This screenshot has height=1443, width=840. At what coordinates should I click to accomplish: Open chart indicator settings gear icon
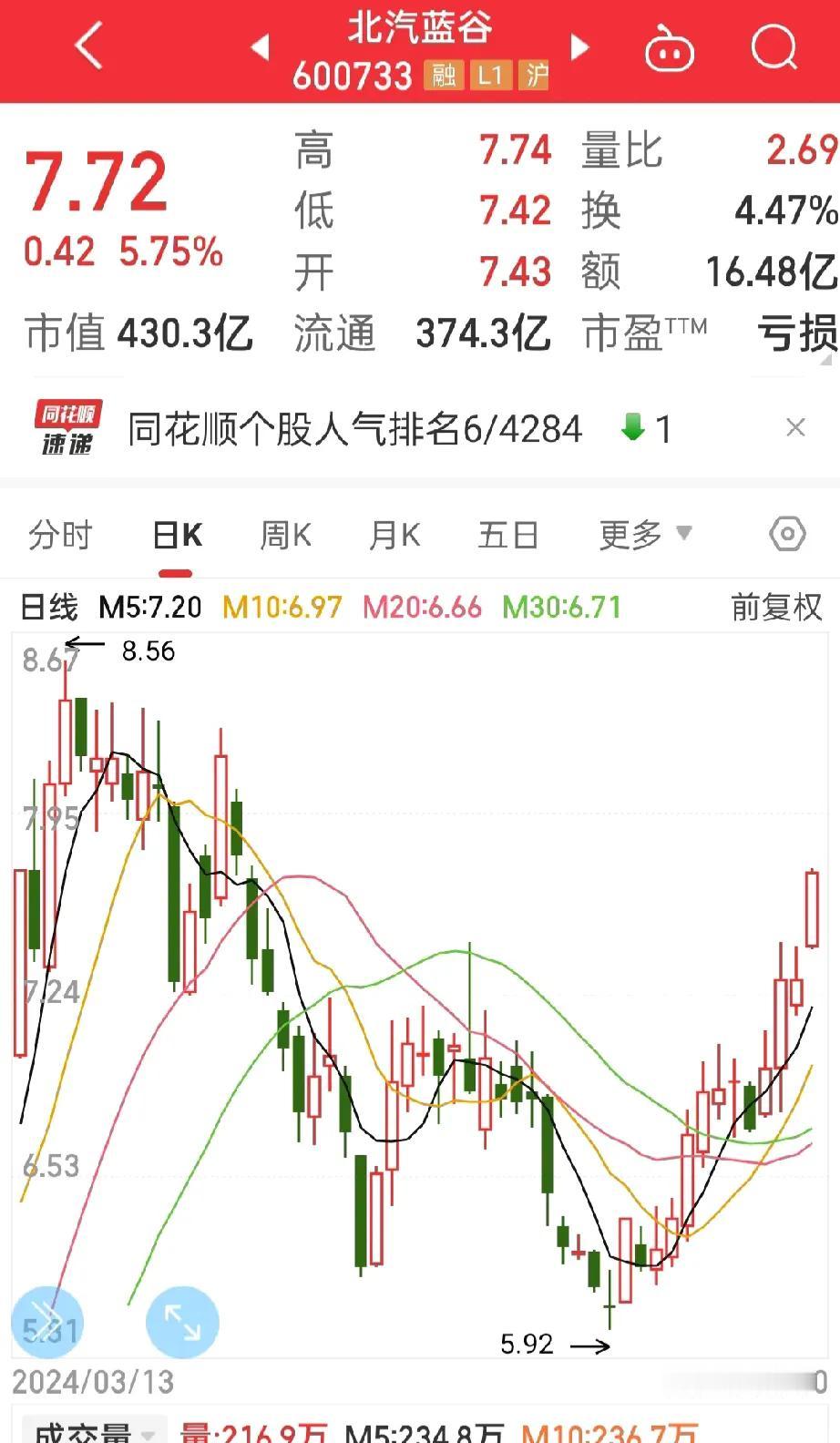[785, 534]
